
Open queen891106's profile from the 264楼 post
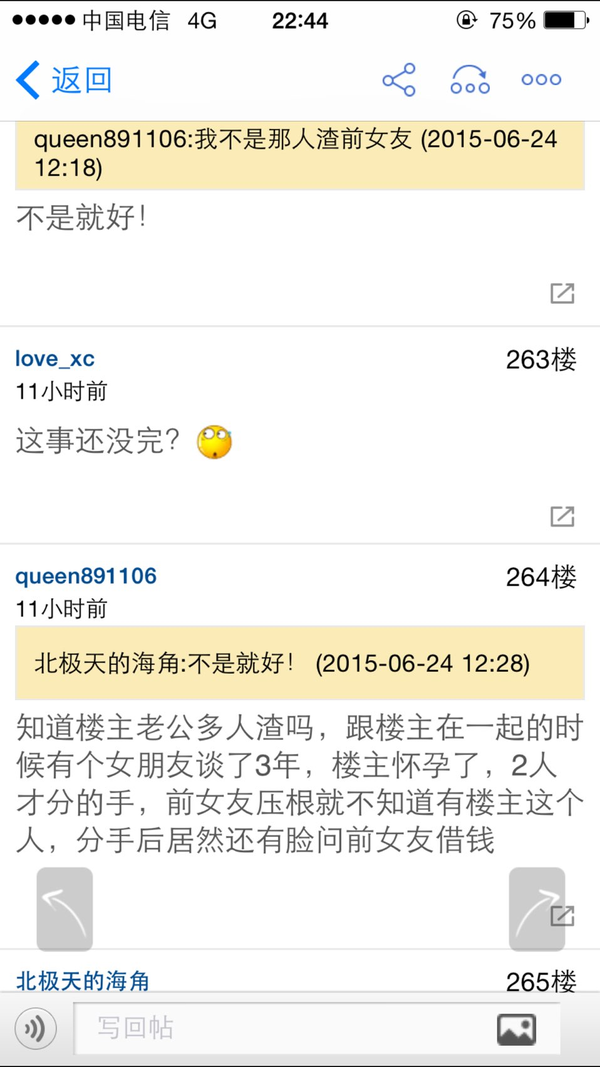tap(86, 576)
